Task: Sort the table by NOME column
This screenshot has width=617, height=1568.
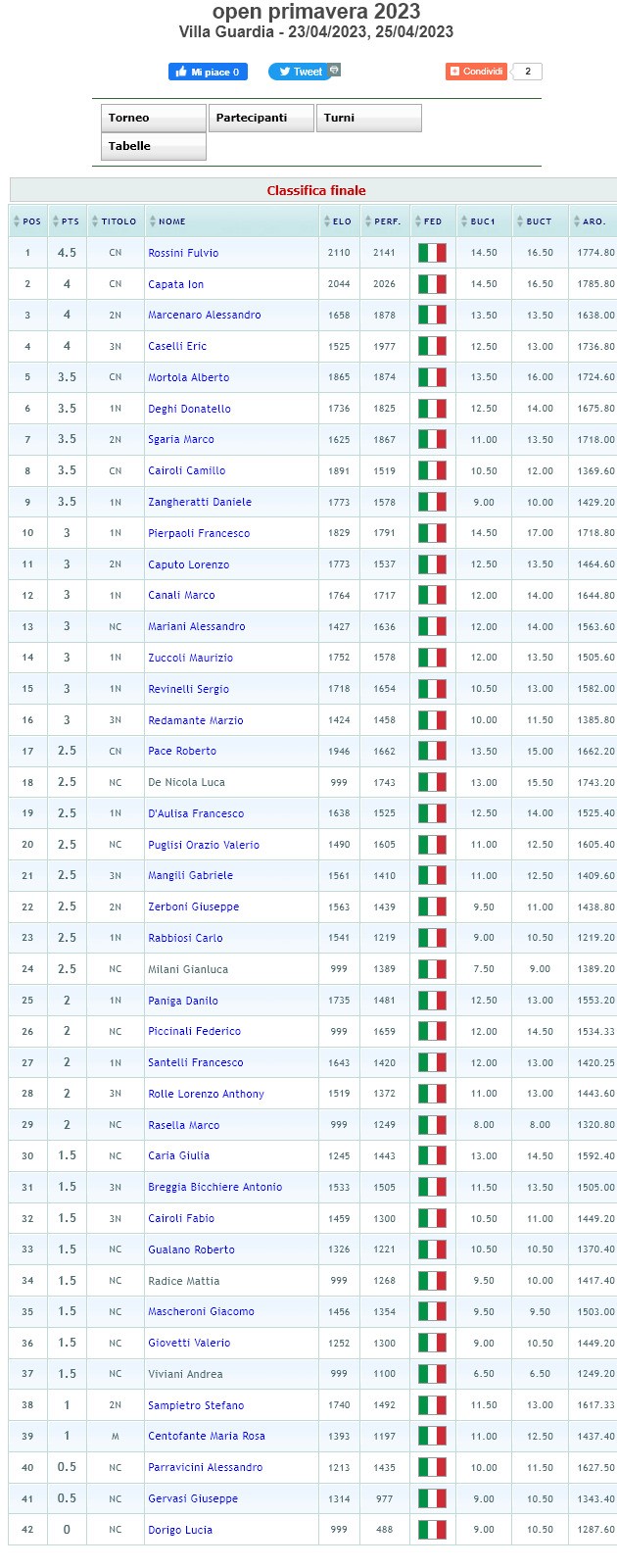Action: pos(171,221)
